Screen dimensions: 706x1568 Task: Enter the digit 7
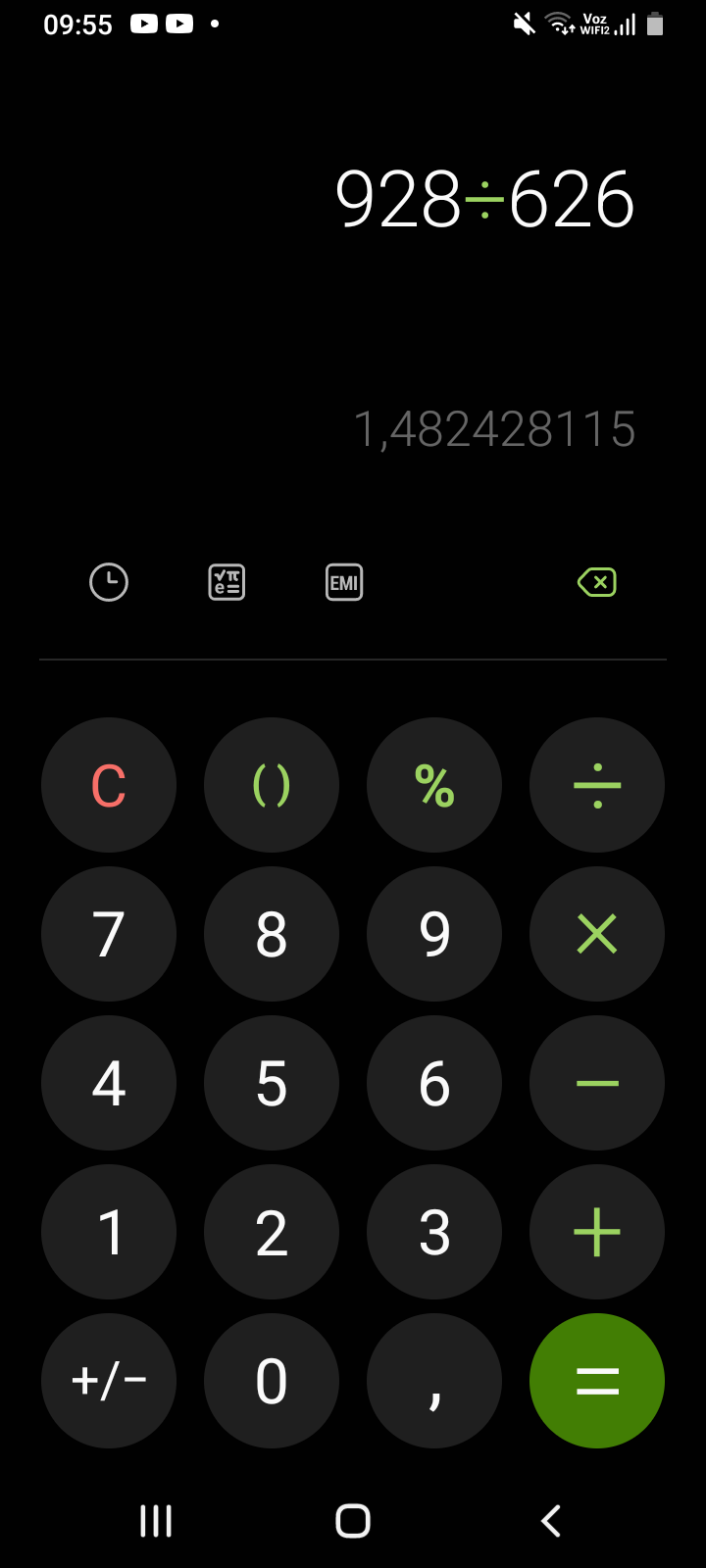tap(109, 934)
